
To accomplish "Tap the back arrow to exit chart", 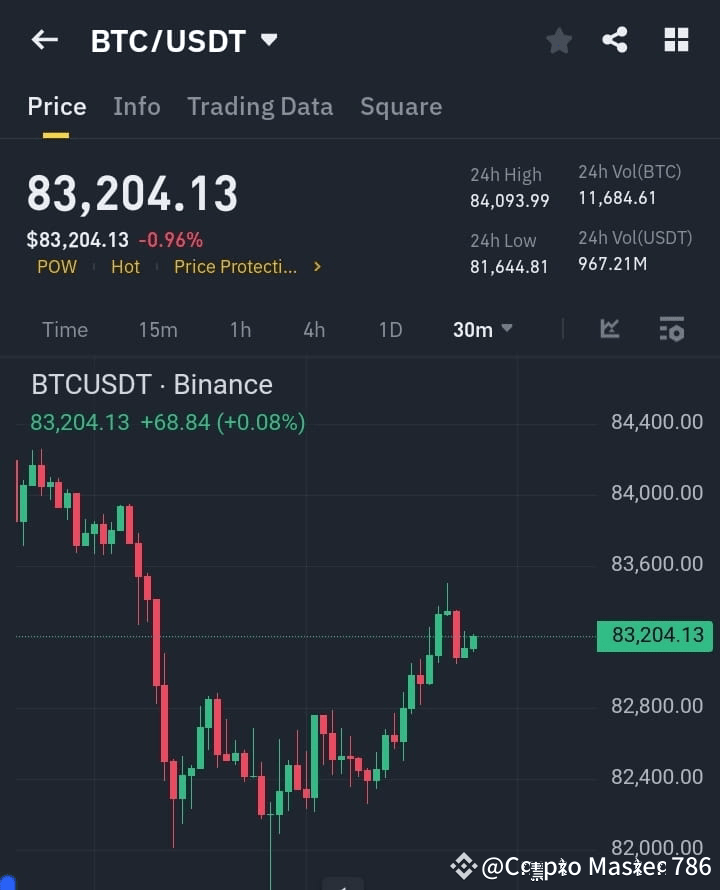I will pyautogui.click(x=42, y=40).
